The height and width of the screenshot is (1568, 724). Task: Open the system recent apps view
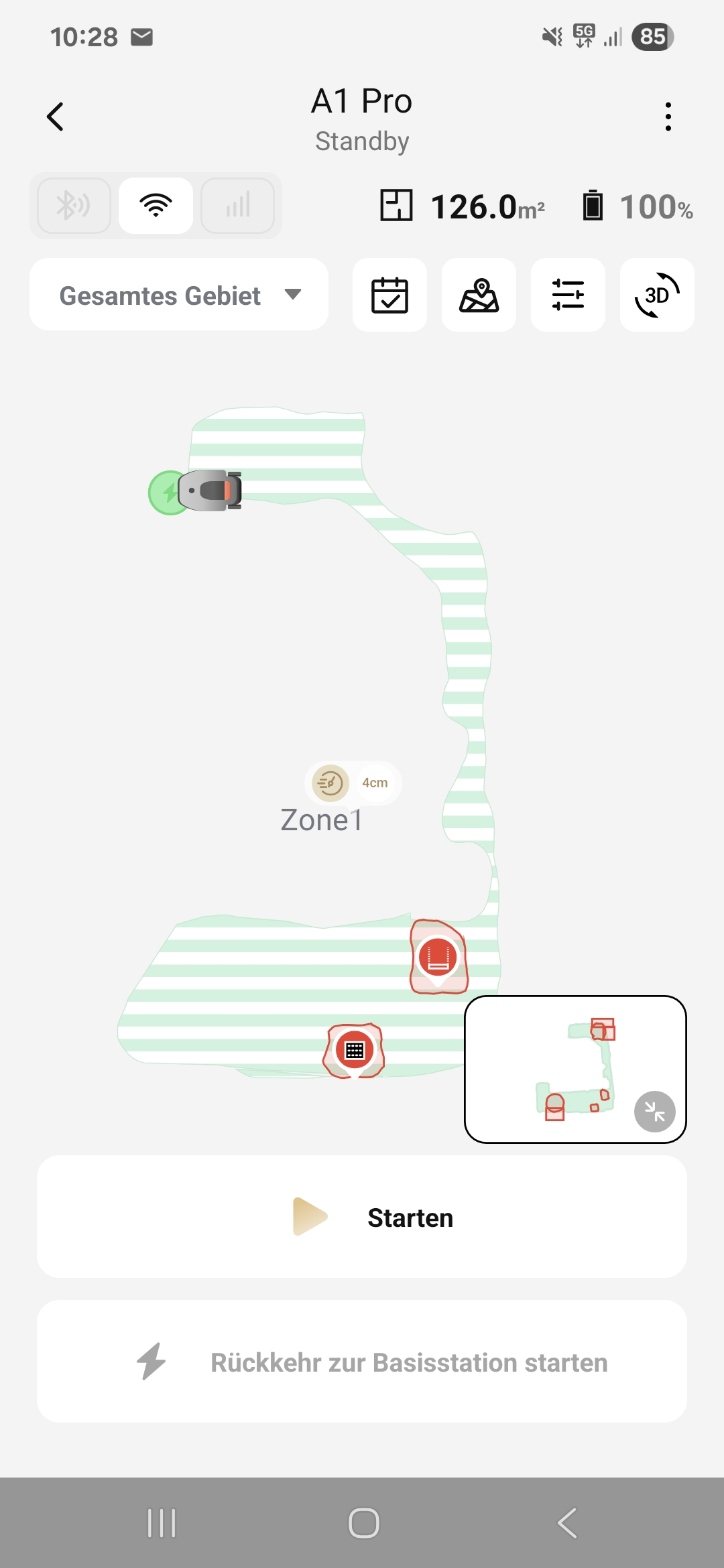161,1523
